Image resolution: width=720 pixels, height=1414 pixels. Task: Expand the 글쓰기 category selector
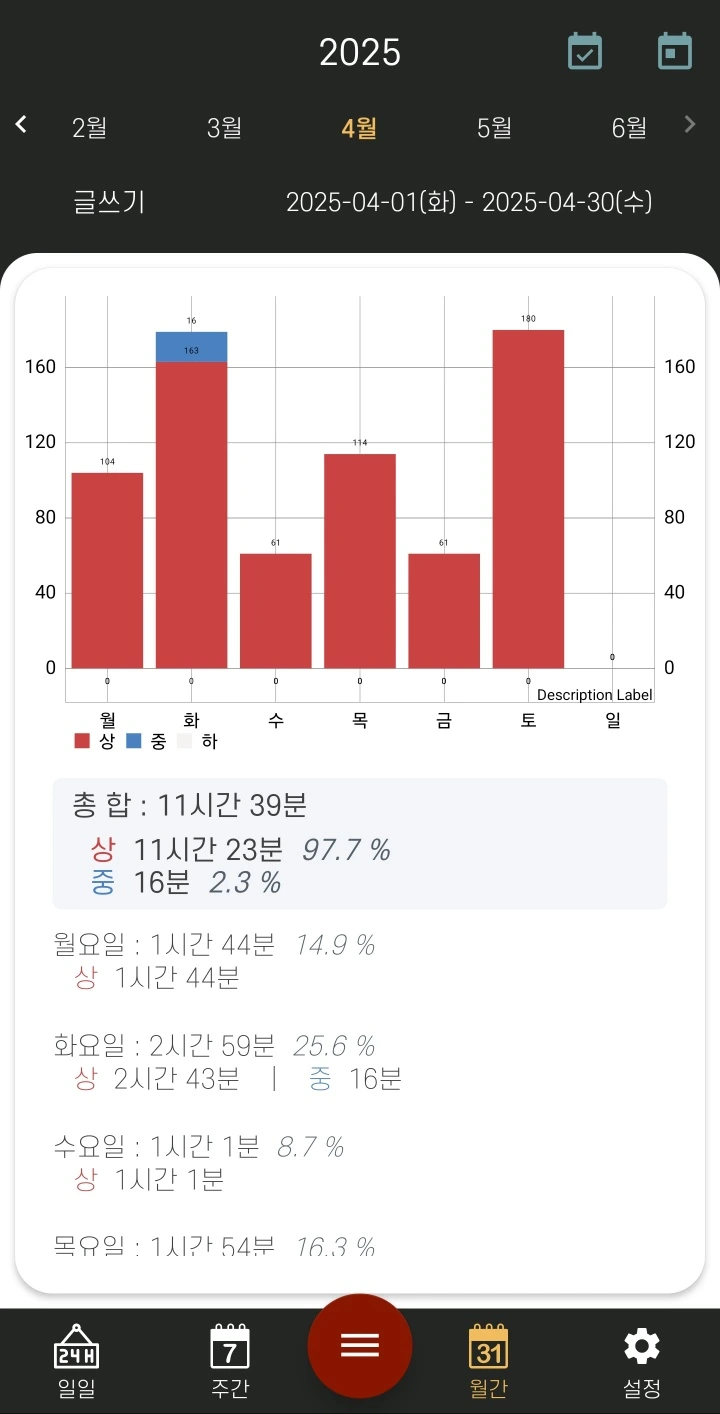tap(108, 201)
